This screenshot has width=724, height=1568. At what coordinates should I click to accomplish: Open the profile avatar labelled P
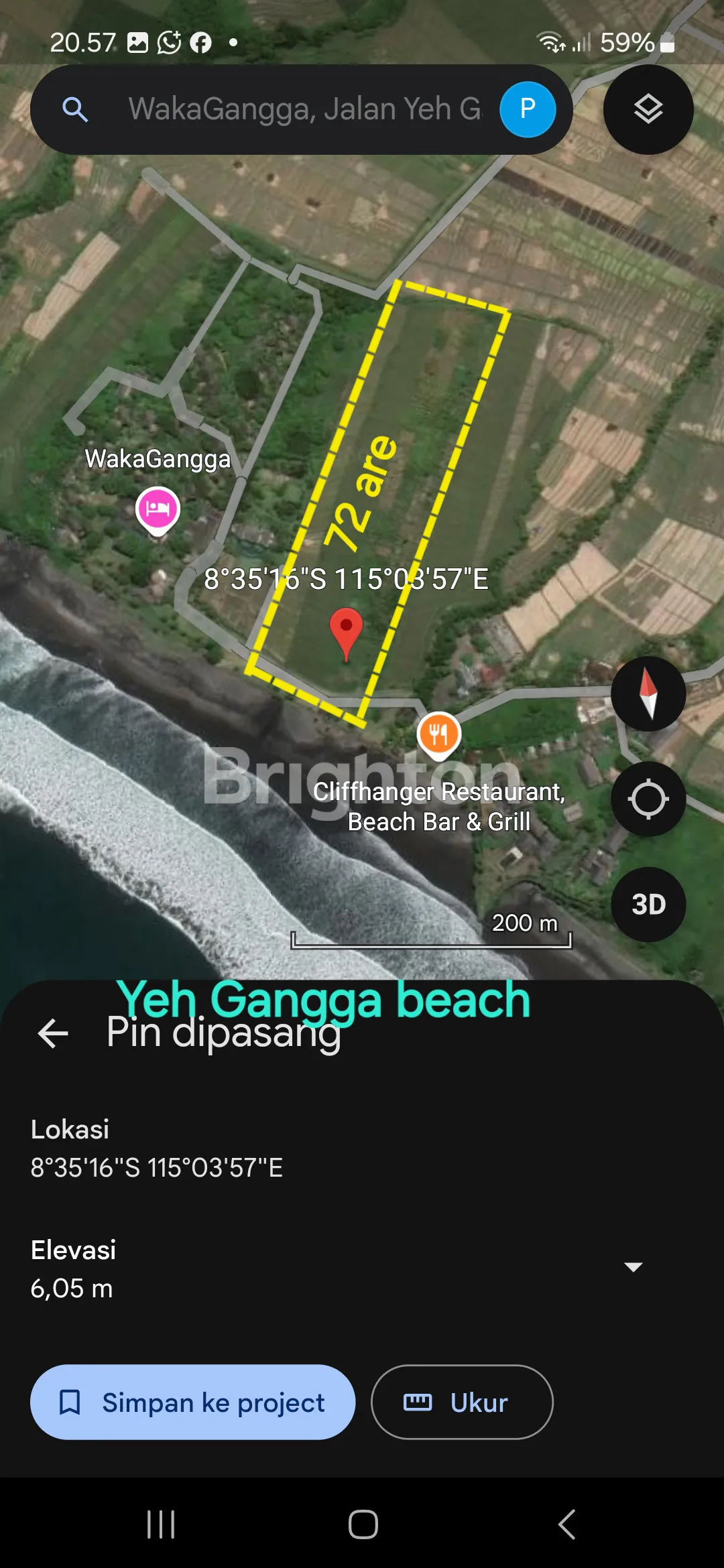tap(528, 109)
